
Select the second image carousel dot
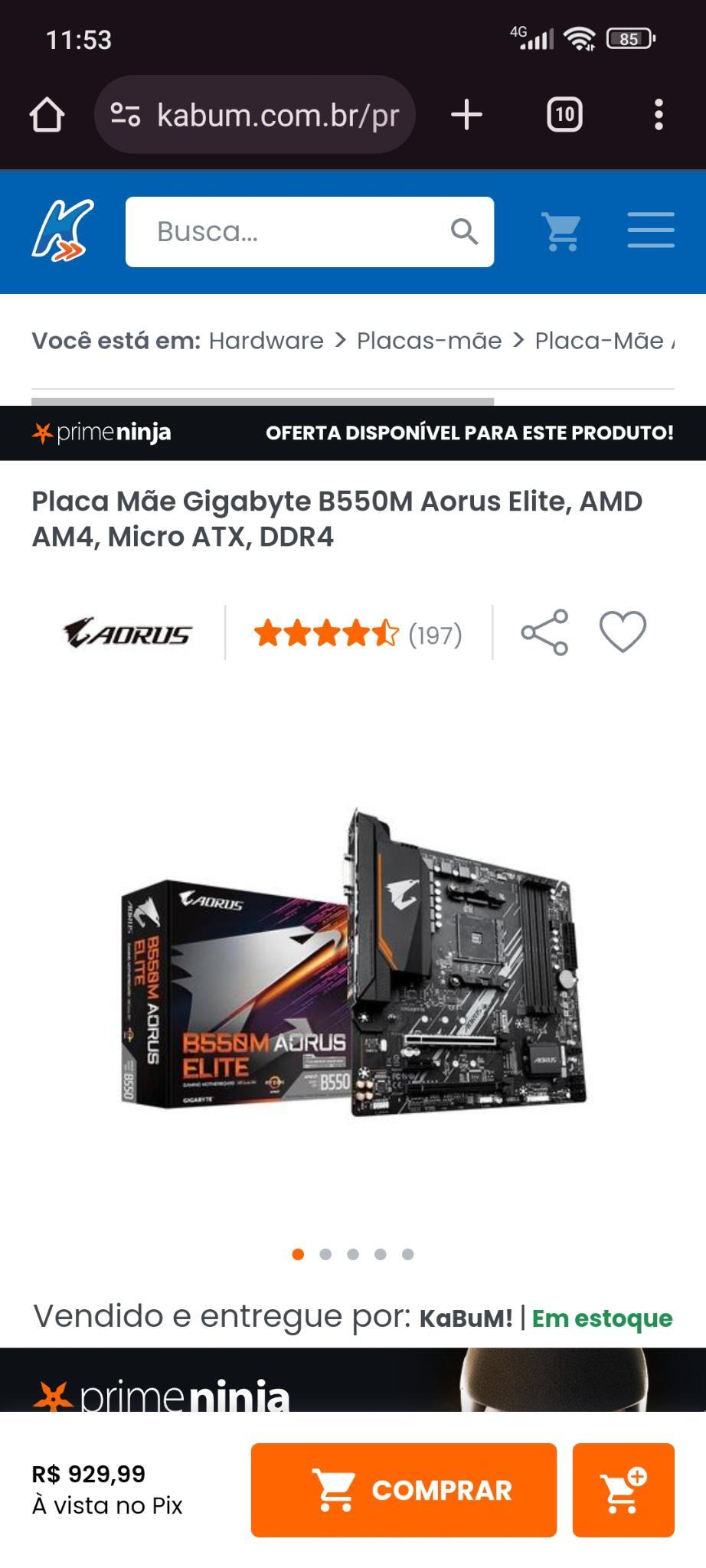point(325,1254)
